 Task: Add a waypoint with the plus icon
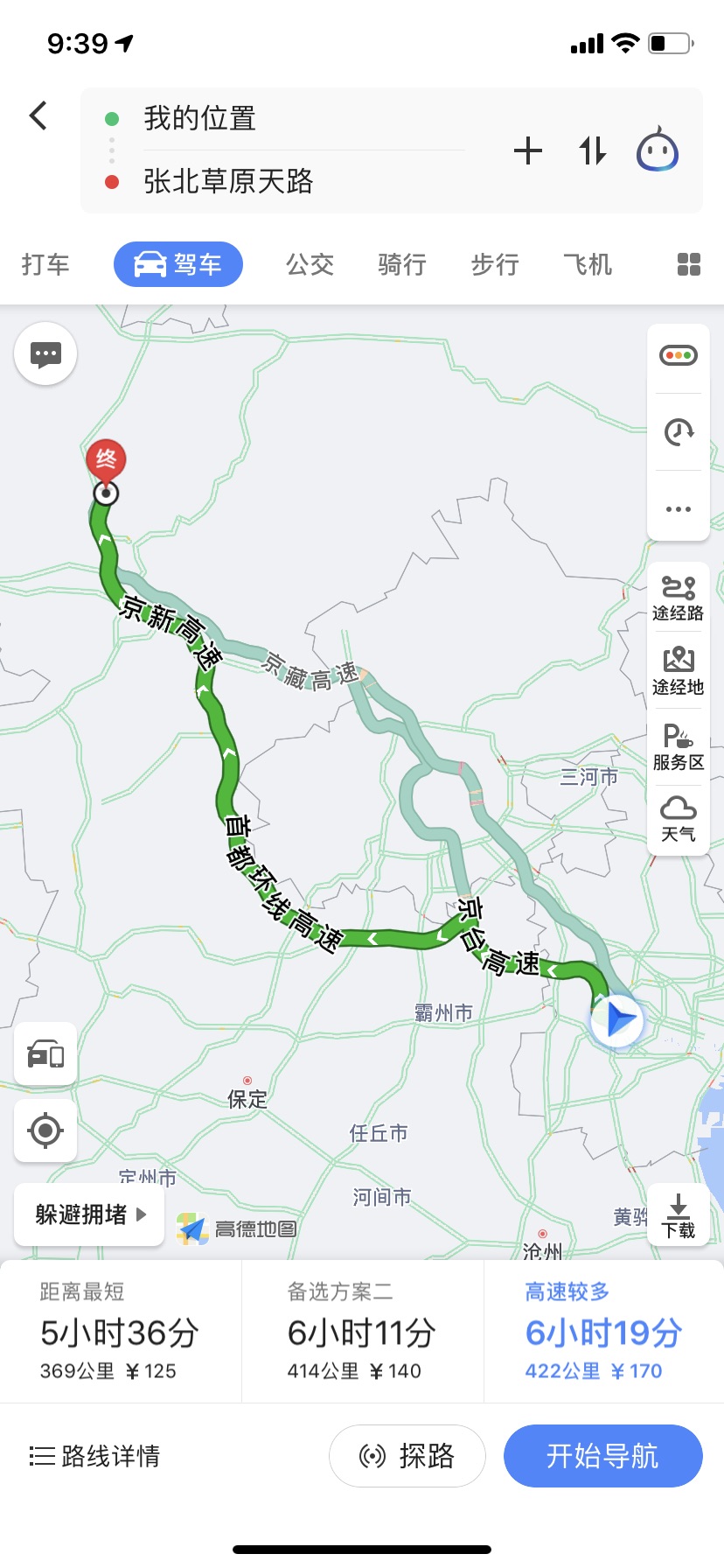527,151
